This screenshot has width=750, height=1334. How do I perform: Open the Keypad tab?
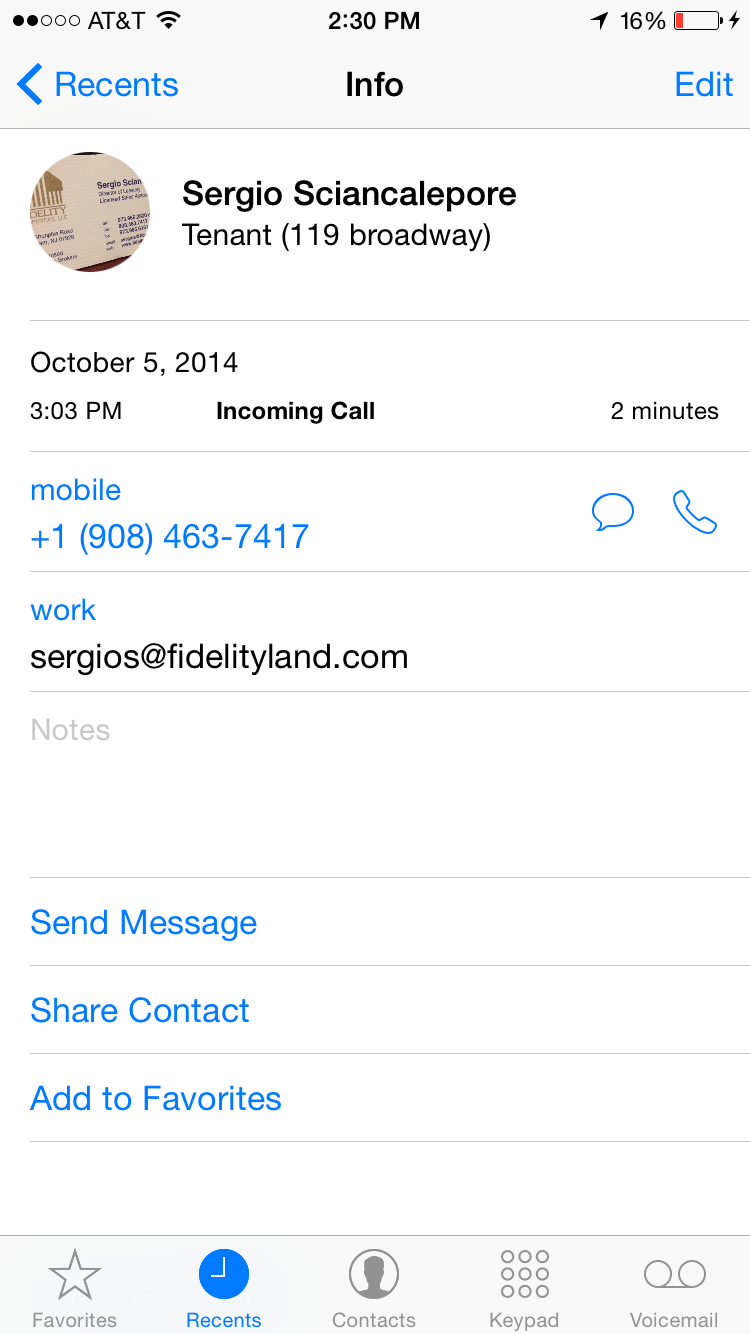524,1288
